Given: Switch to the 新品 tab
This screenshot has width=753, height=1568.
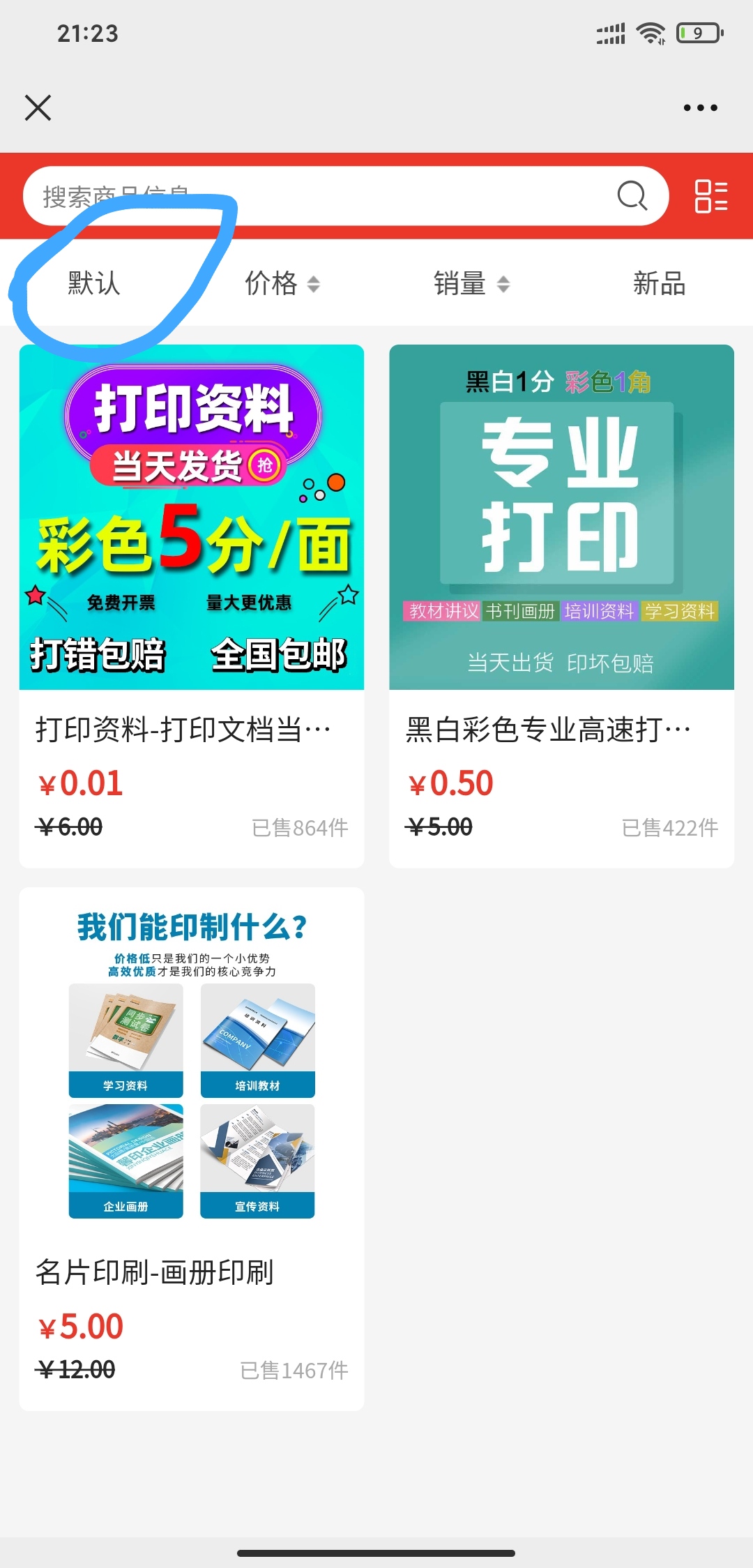Looking at the screenshot, I should (x=659, y=284).
